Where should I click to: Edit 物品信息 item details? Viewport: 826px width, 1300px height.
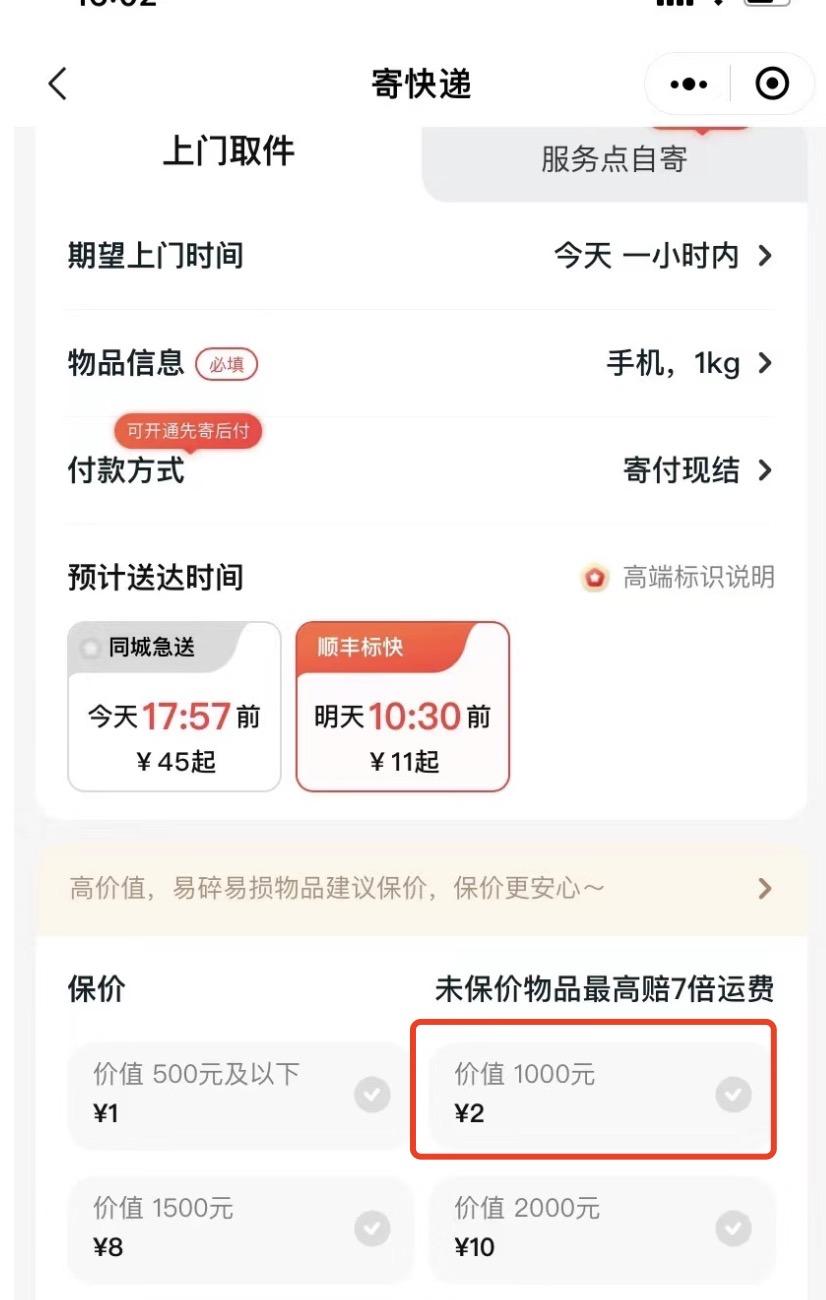690,363
